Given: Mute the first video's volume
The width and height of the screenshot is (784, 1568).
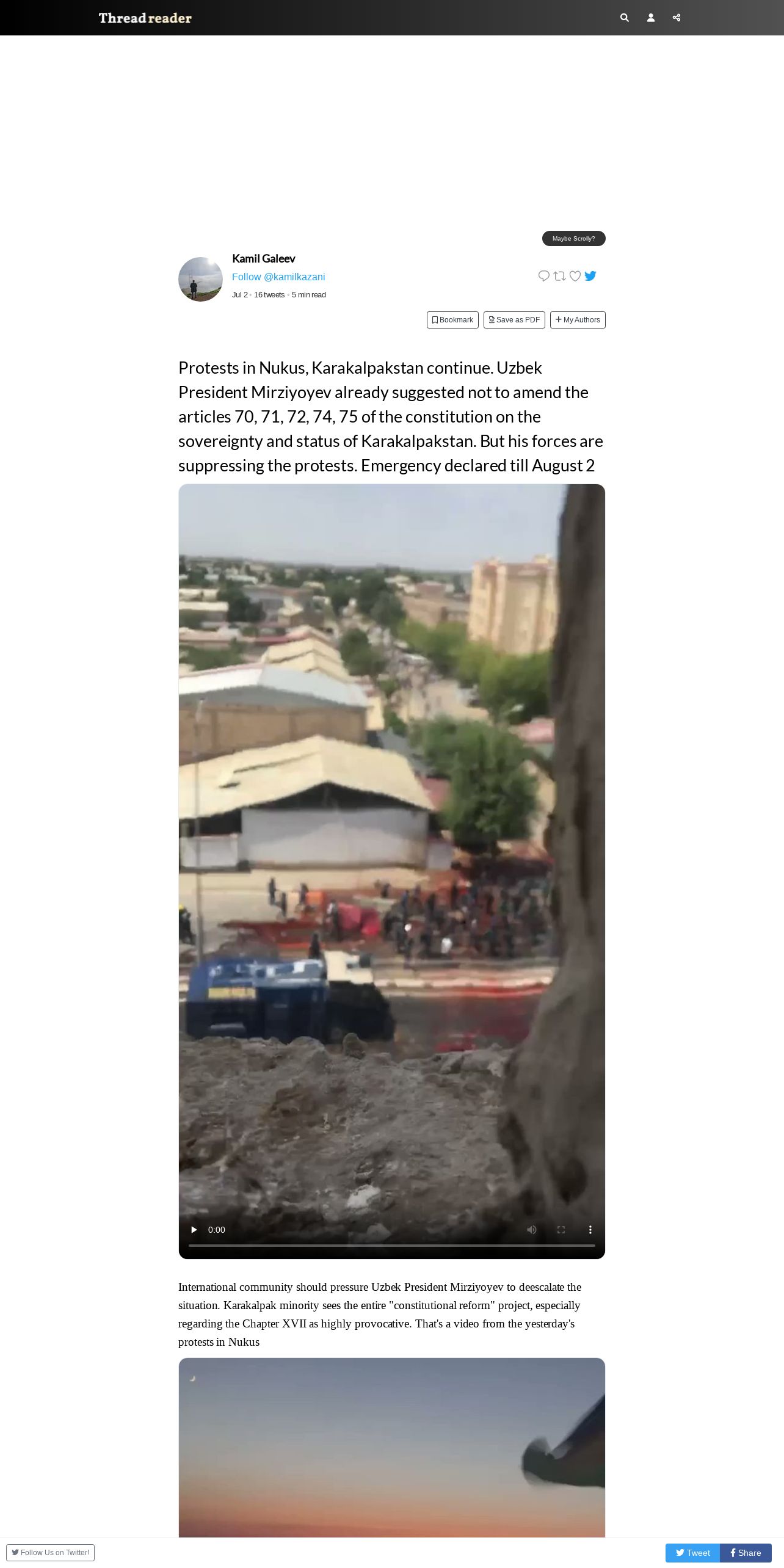Looking at the screenshot, I should [x=532, y=1230].
